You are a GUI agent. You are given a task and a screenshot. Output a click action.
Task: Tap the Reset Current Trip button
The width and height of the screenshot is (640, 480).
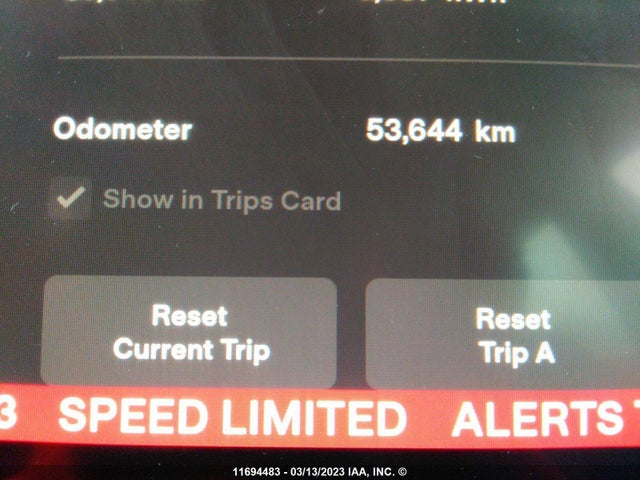tap(190, 333)
